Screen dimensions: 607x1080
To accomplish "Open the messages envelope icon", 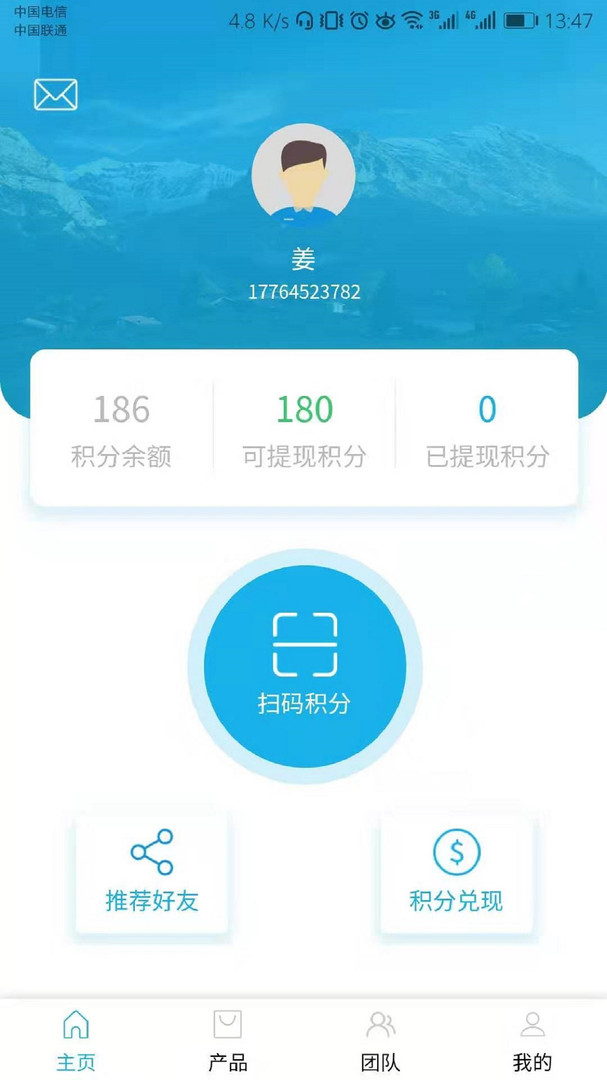I will (55, 94).
